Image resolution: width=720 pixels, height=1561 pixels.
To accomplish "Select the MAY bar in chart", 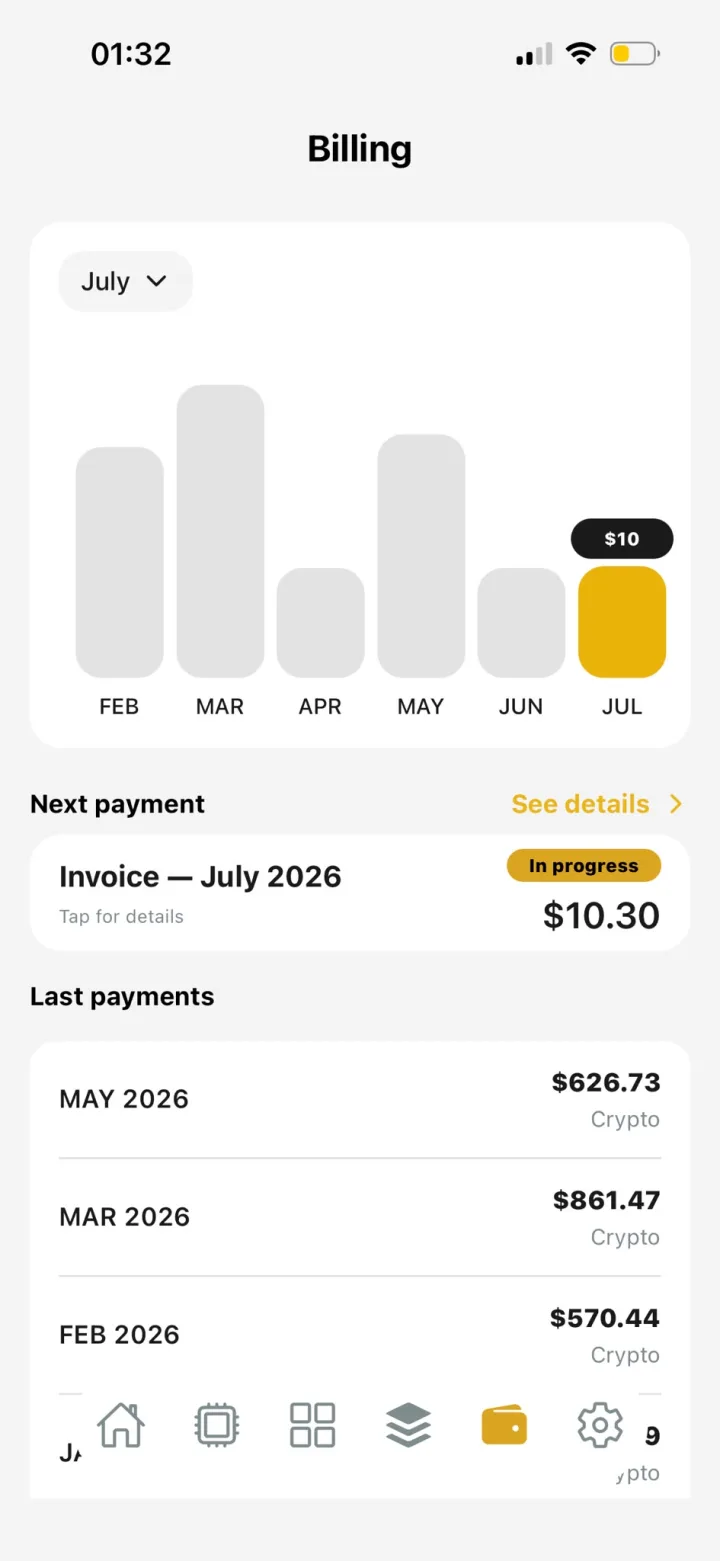I will [421, 556].
